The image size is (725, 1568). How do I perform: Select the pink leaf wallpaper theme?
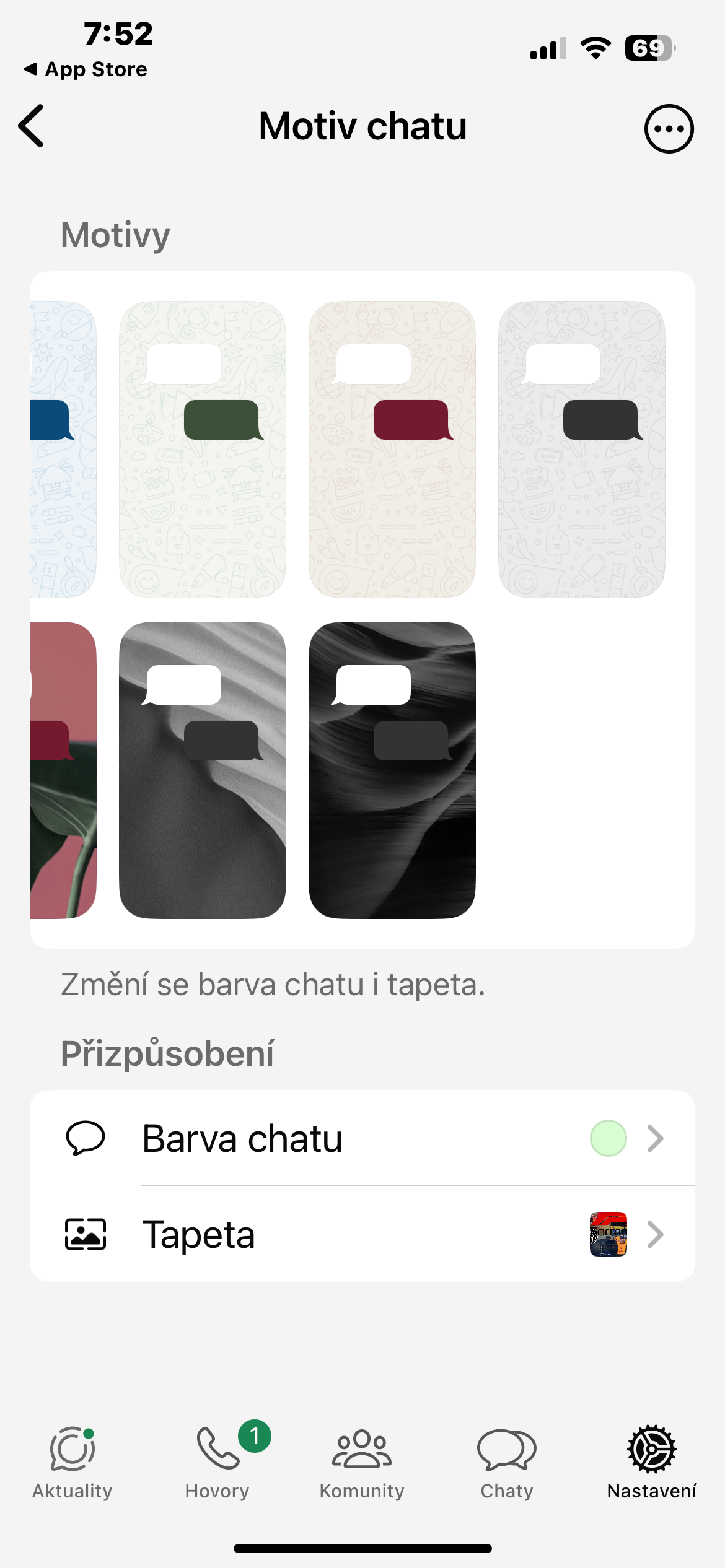tap(63, 770)
